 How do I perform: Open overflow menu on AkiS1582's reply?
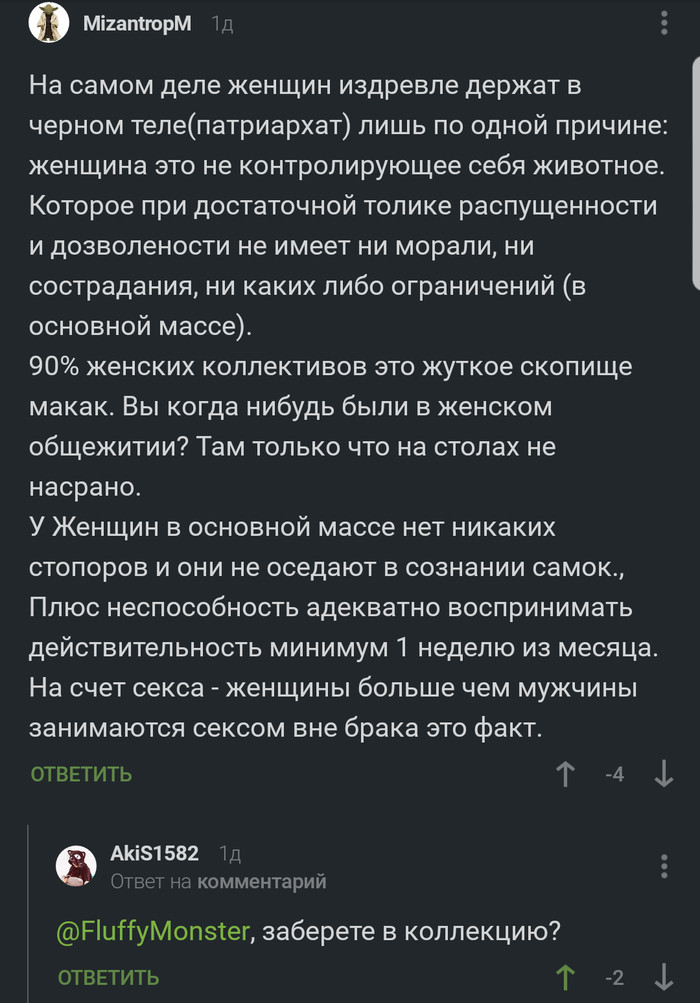[666, 865]
